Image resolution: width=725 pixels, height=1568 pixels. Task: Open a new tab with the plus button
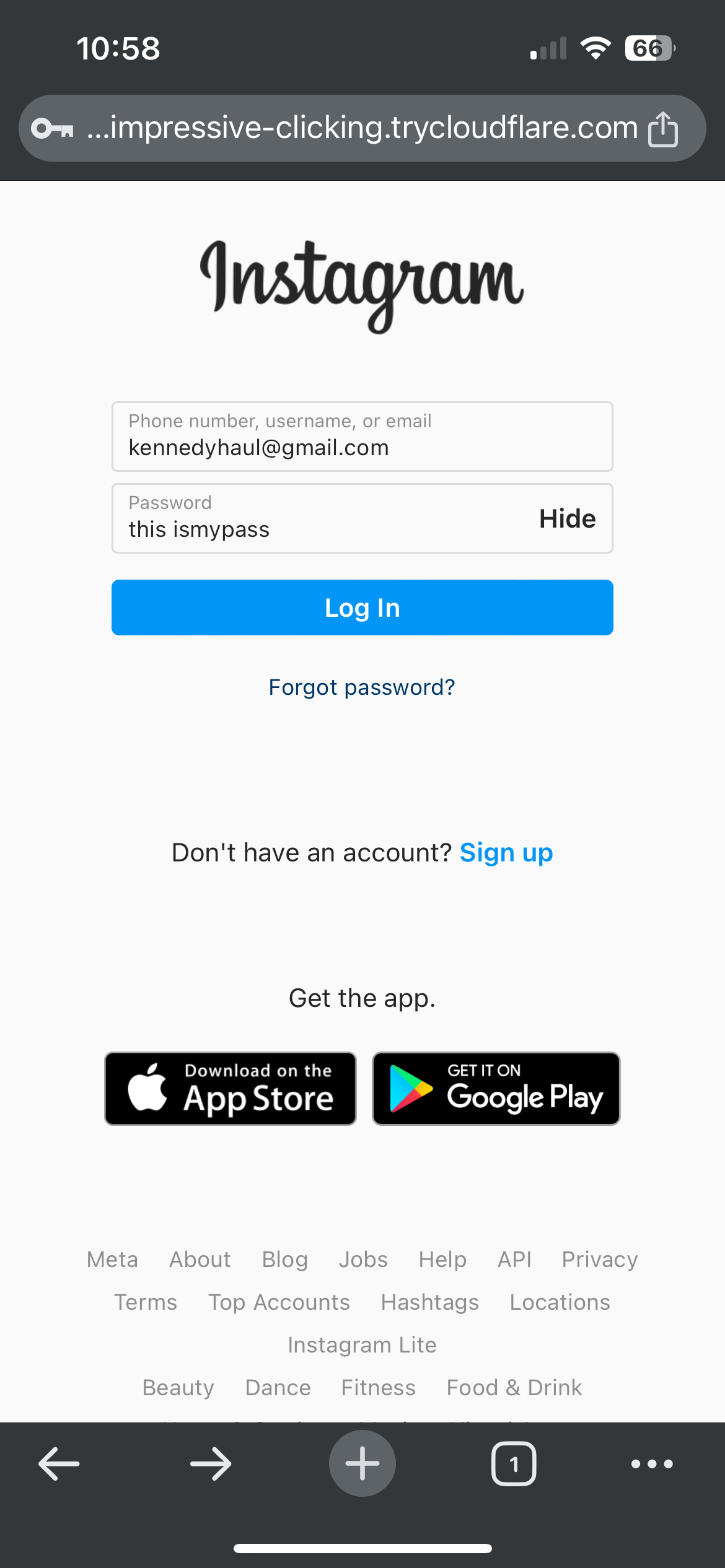[362, 1464]
